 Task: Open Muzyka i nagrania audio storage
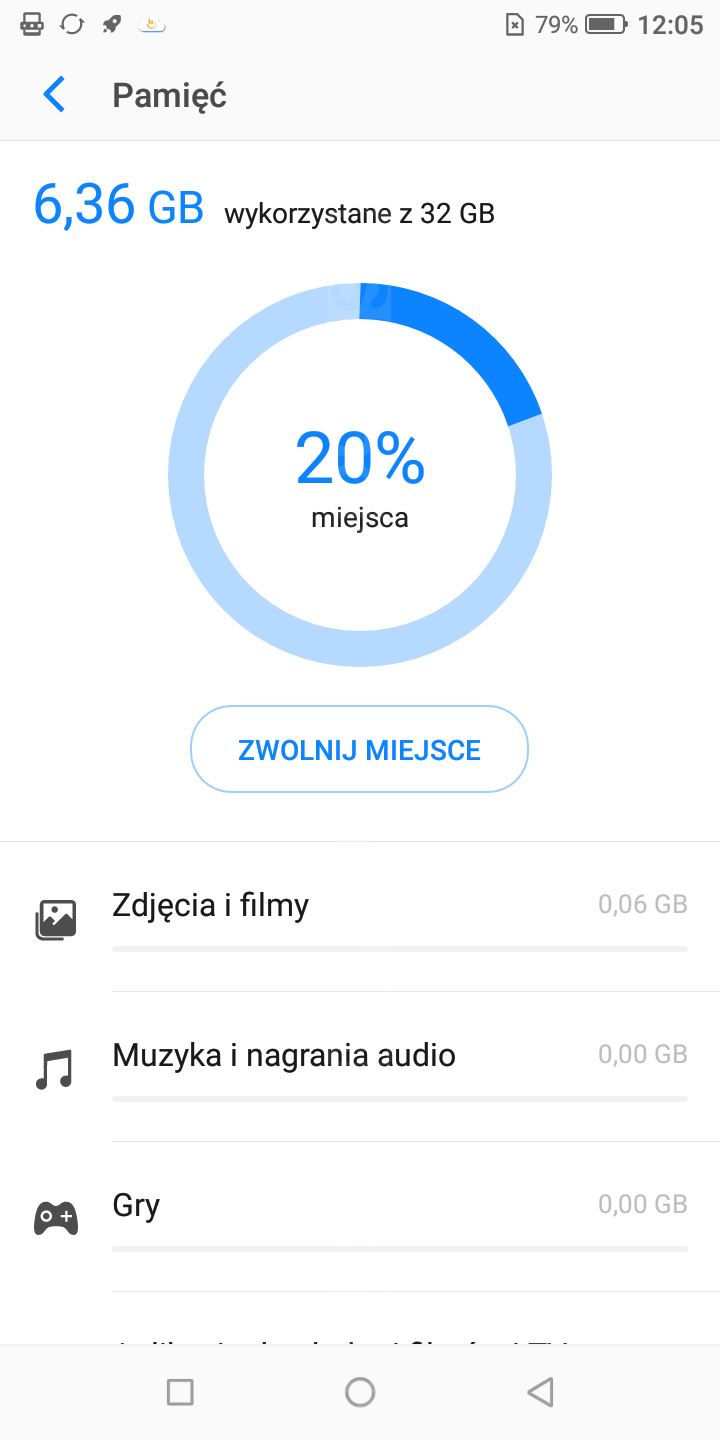(x=400, y=1068)
